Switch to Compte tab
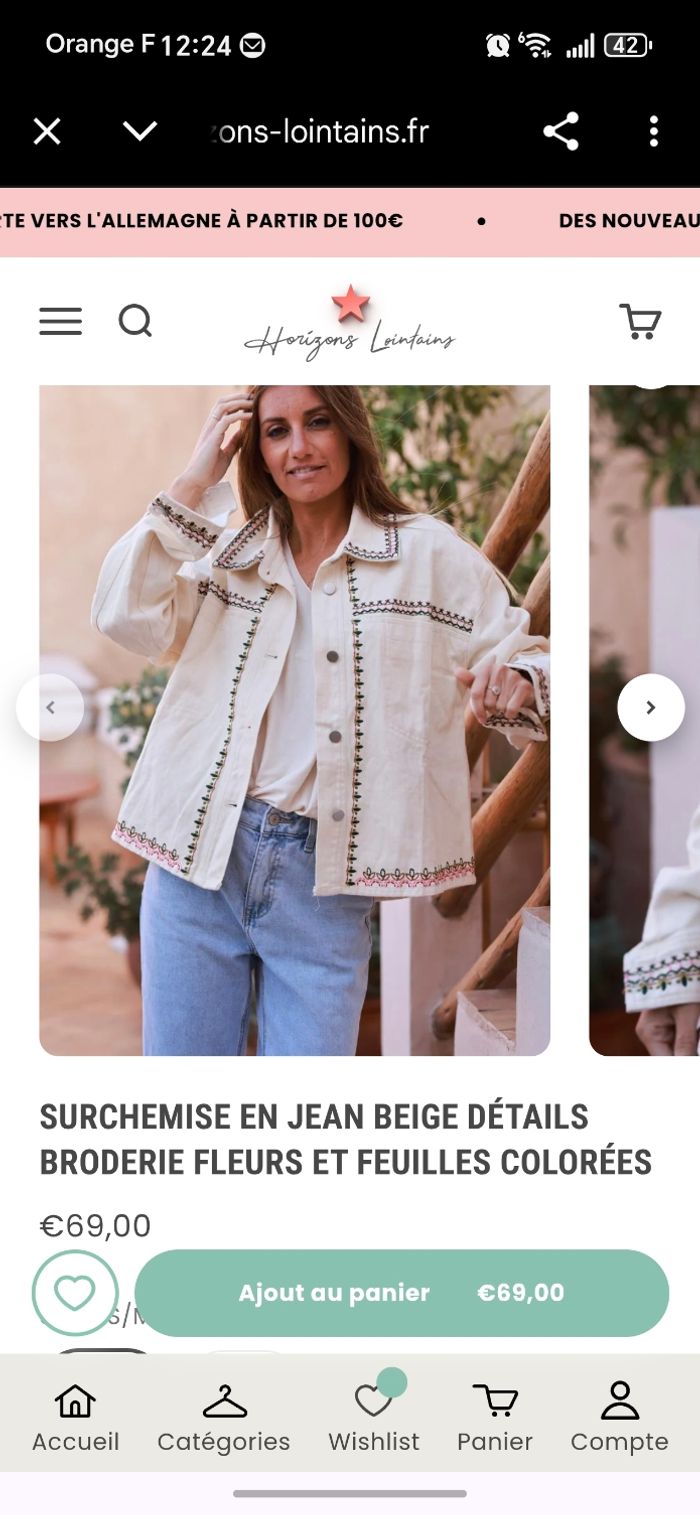Screen dimensions: 700x1515 point(619,1418)
